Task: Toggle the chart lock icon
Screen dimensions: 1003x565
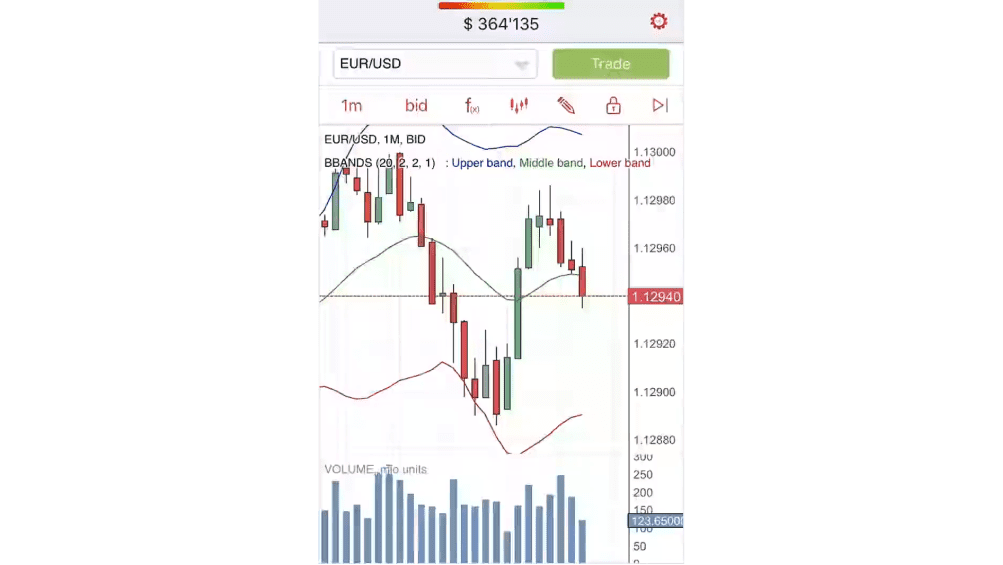Action: point(613,106)
